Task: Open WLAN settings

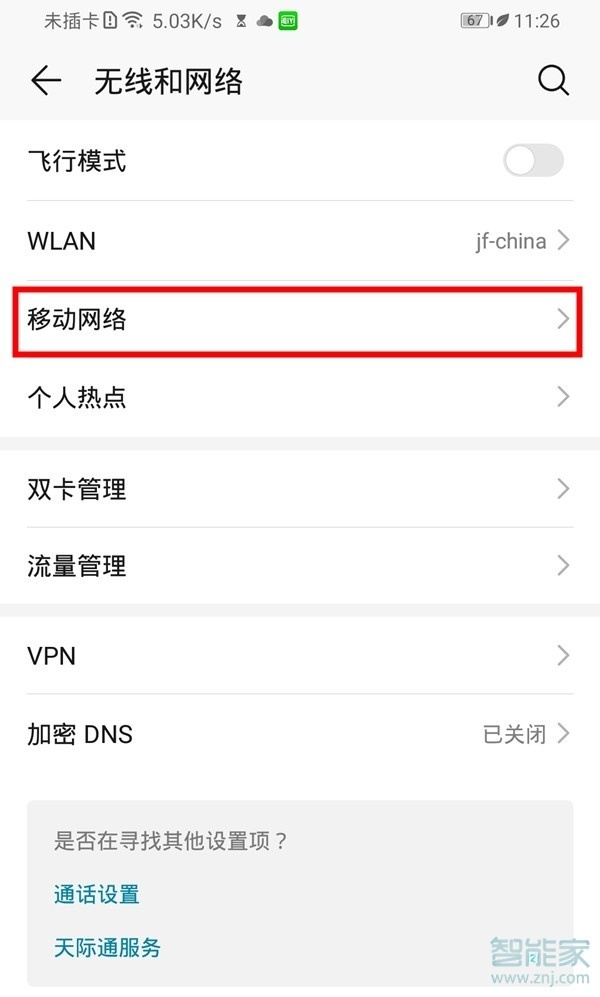Action: (x=300, y=241)
